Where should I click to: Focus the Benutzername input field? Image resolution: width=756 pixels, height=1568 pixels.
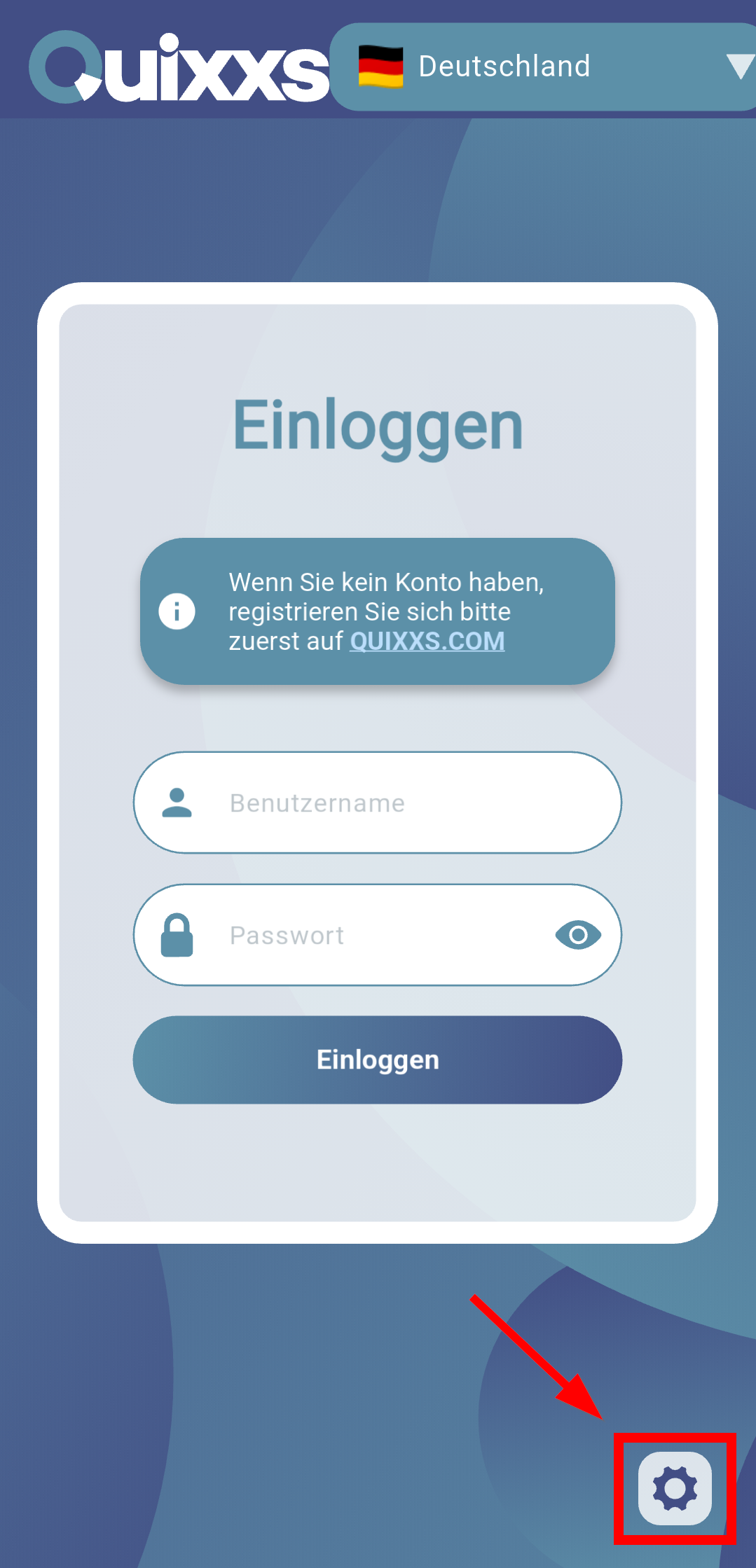click(x=378, y=803)
